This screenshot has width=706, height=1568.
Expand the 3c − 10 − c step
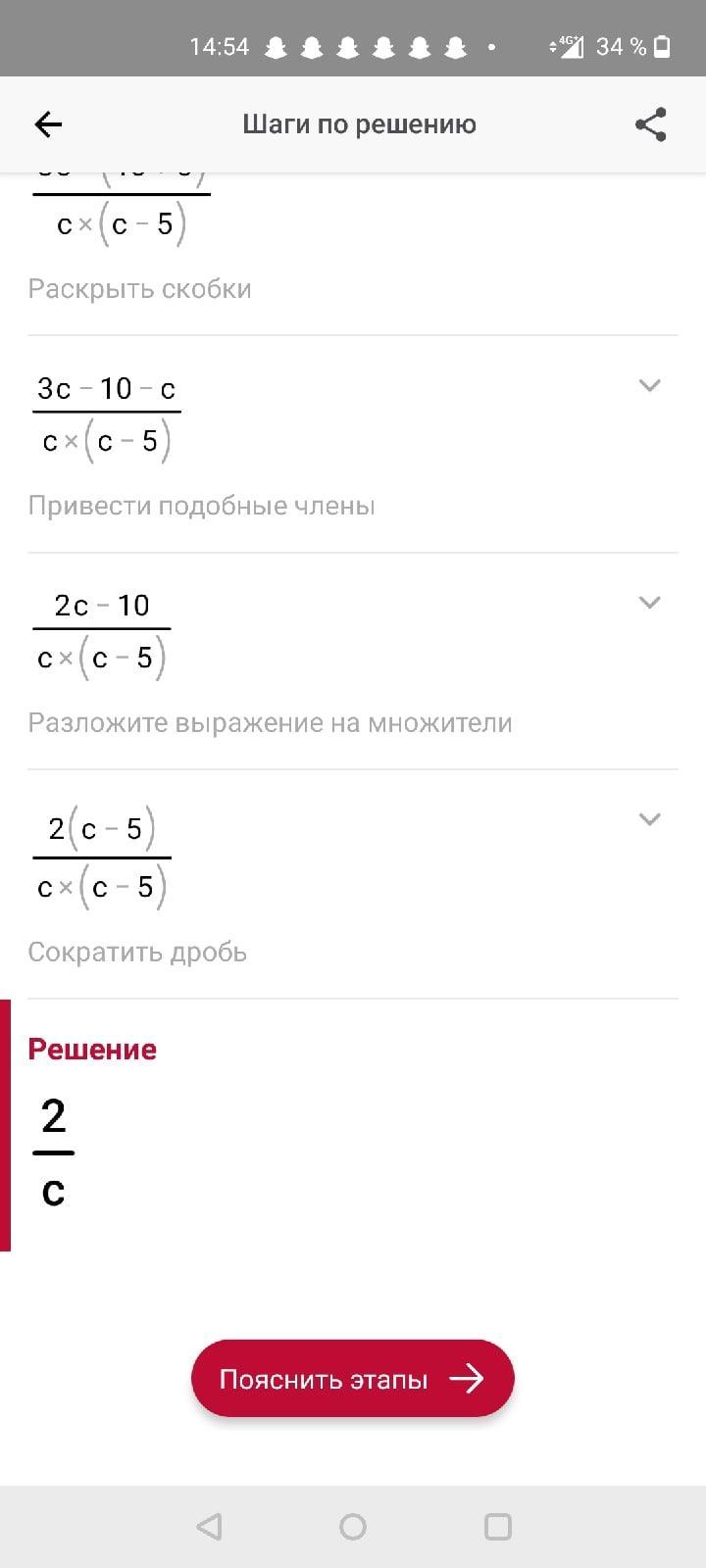click(649, 385)
